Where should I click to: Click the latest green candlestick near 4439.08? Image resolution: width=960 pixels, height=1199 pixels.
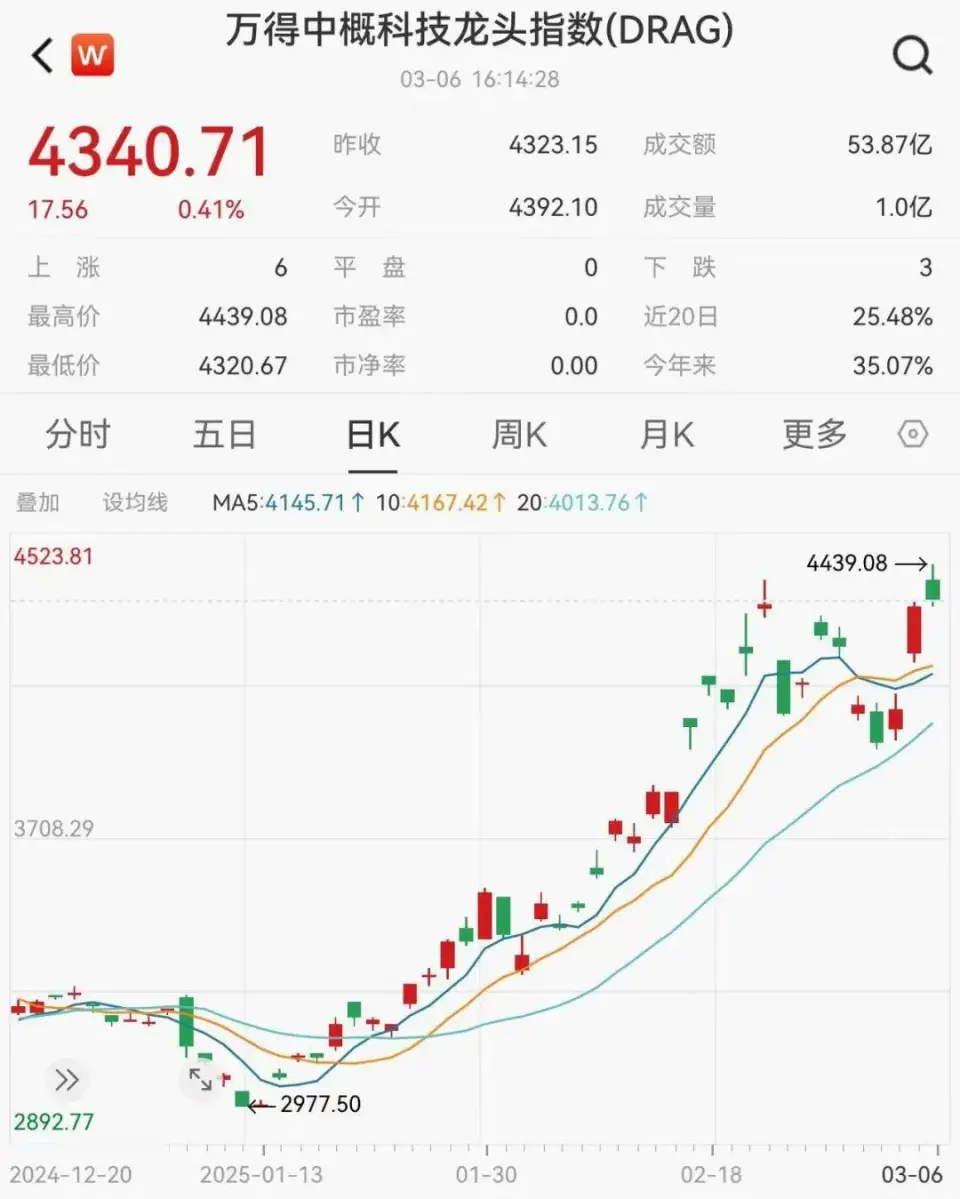[931, 591]
